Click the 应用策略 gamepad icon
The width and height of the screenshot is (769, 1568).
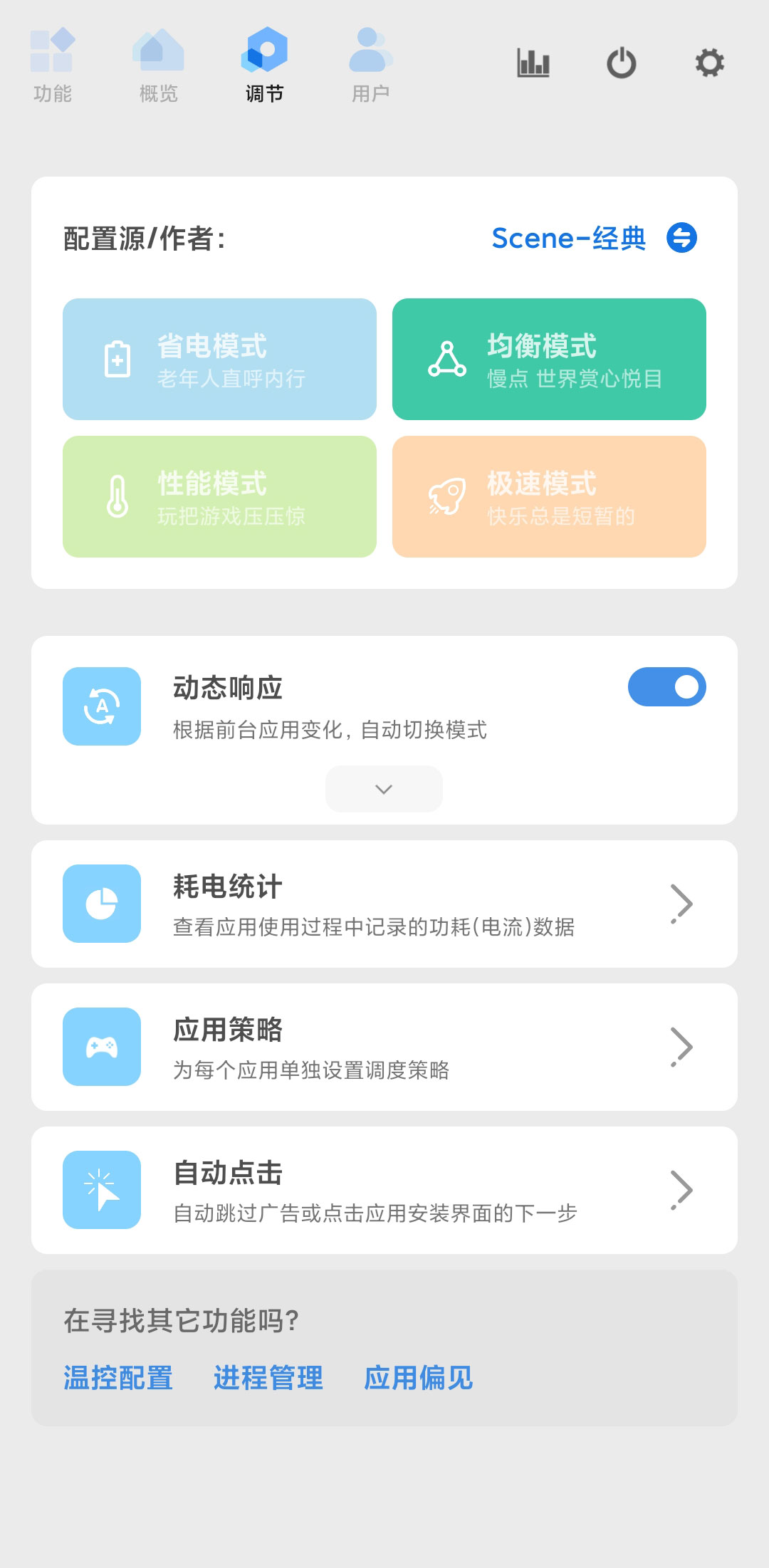click(101, 1047)
